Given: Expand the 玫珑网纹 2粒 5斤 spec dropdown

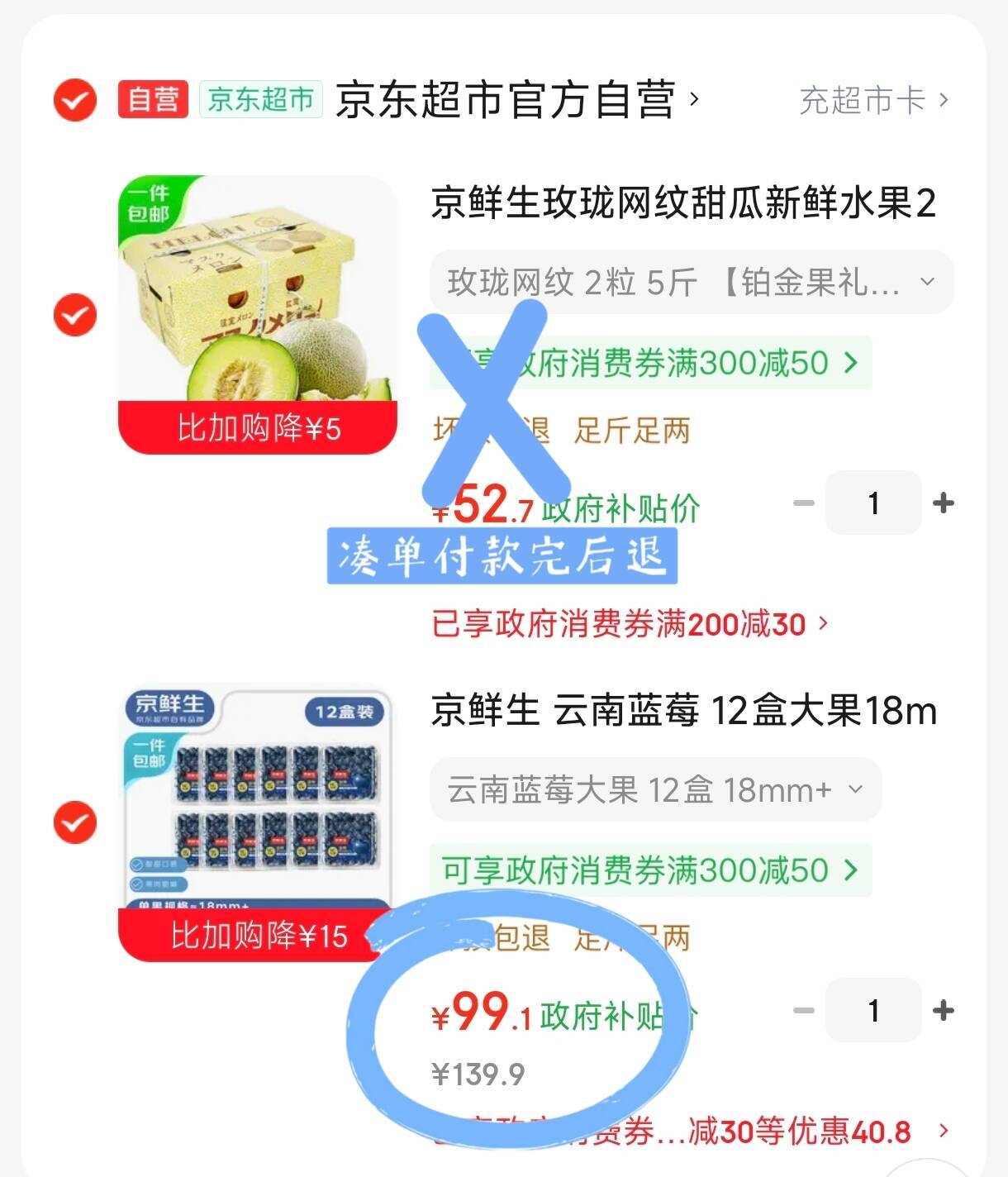Looking at the screenshot, I should pos(691,283).
